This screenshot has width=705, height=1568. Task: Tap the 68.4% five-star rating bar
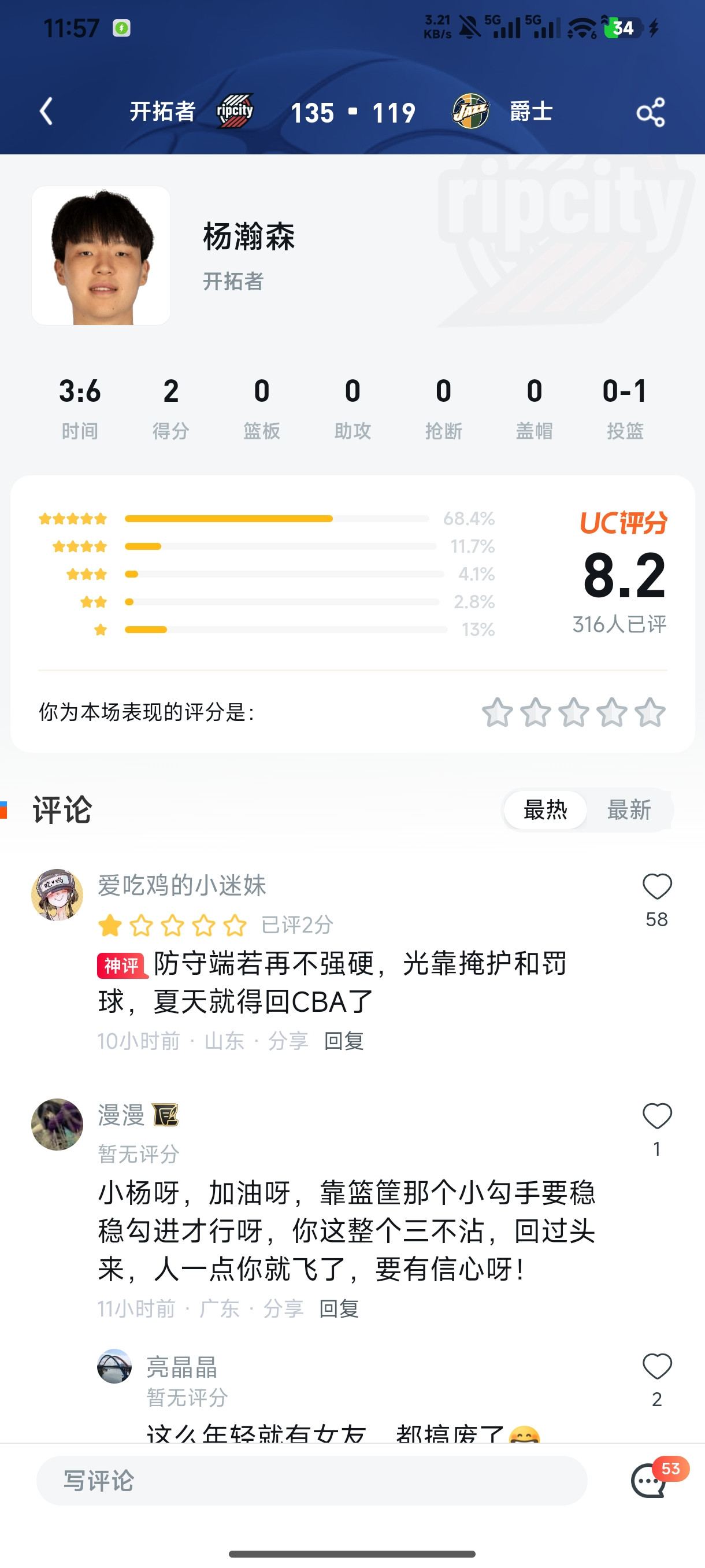point(277,519)
